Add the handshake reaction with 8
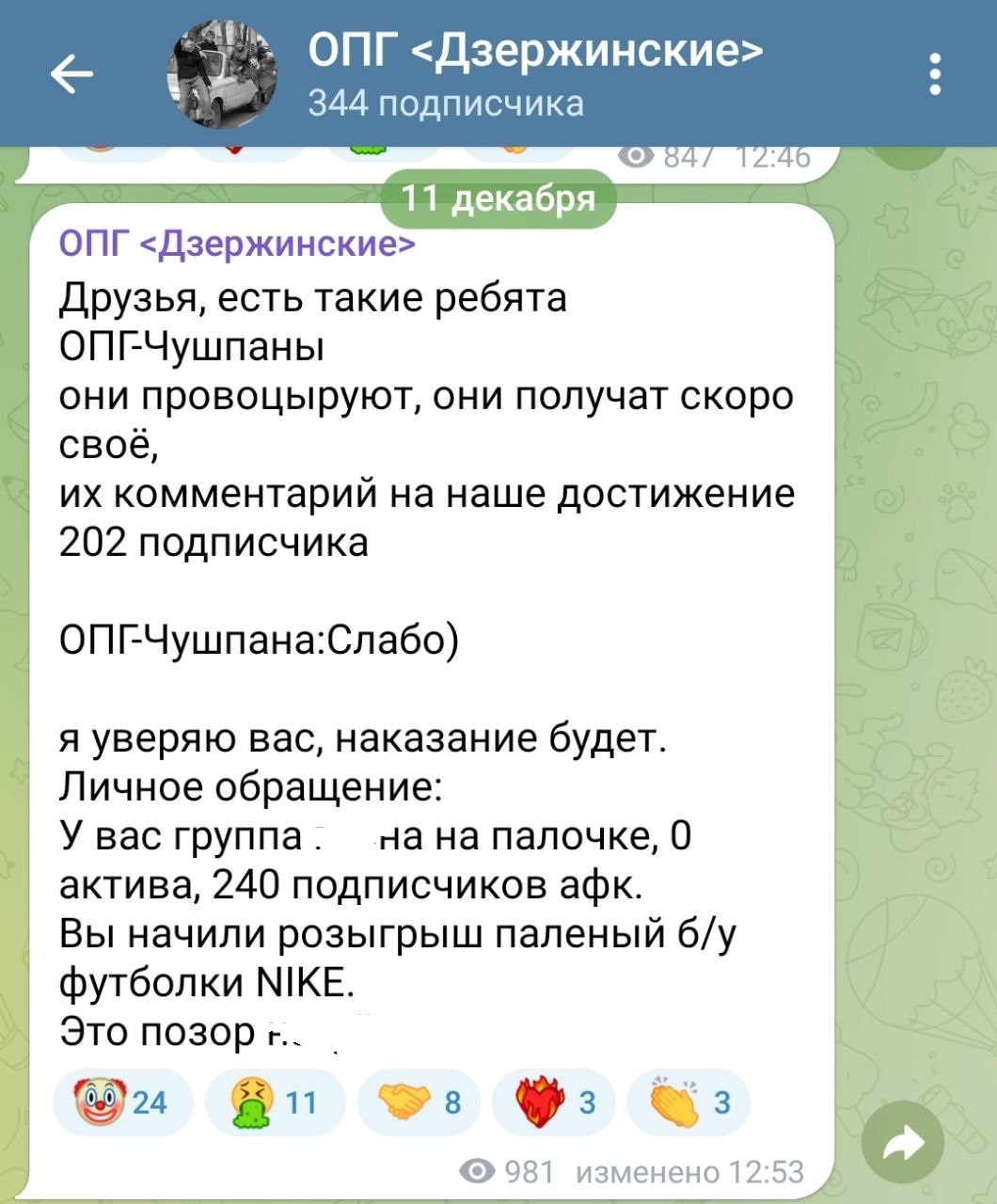Screen dimensions: 997x1204 (419, 1101)
